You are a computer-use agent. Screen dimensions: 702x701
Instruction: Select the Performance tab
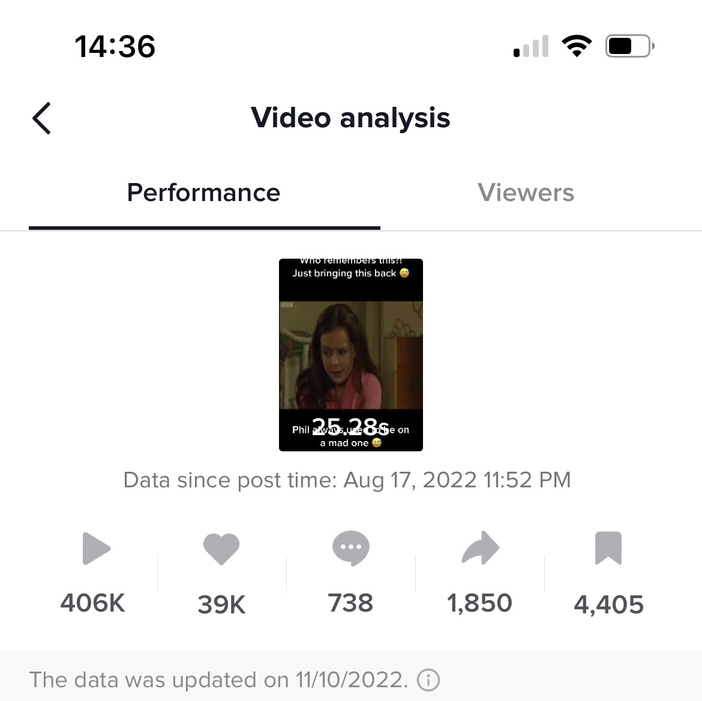203,193
